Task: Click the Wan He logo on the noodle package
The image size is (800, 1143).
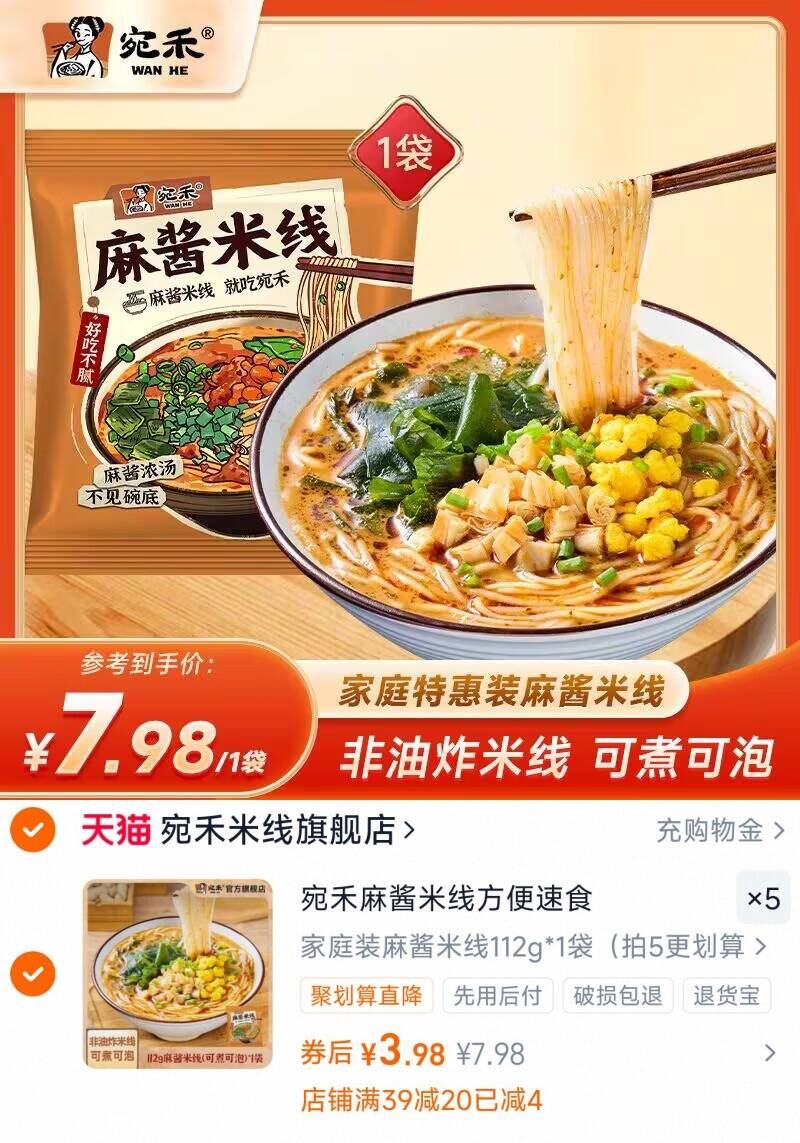Action: click(x=160, y=197)
